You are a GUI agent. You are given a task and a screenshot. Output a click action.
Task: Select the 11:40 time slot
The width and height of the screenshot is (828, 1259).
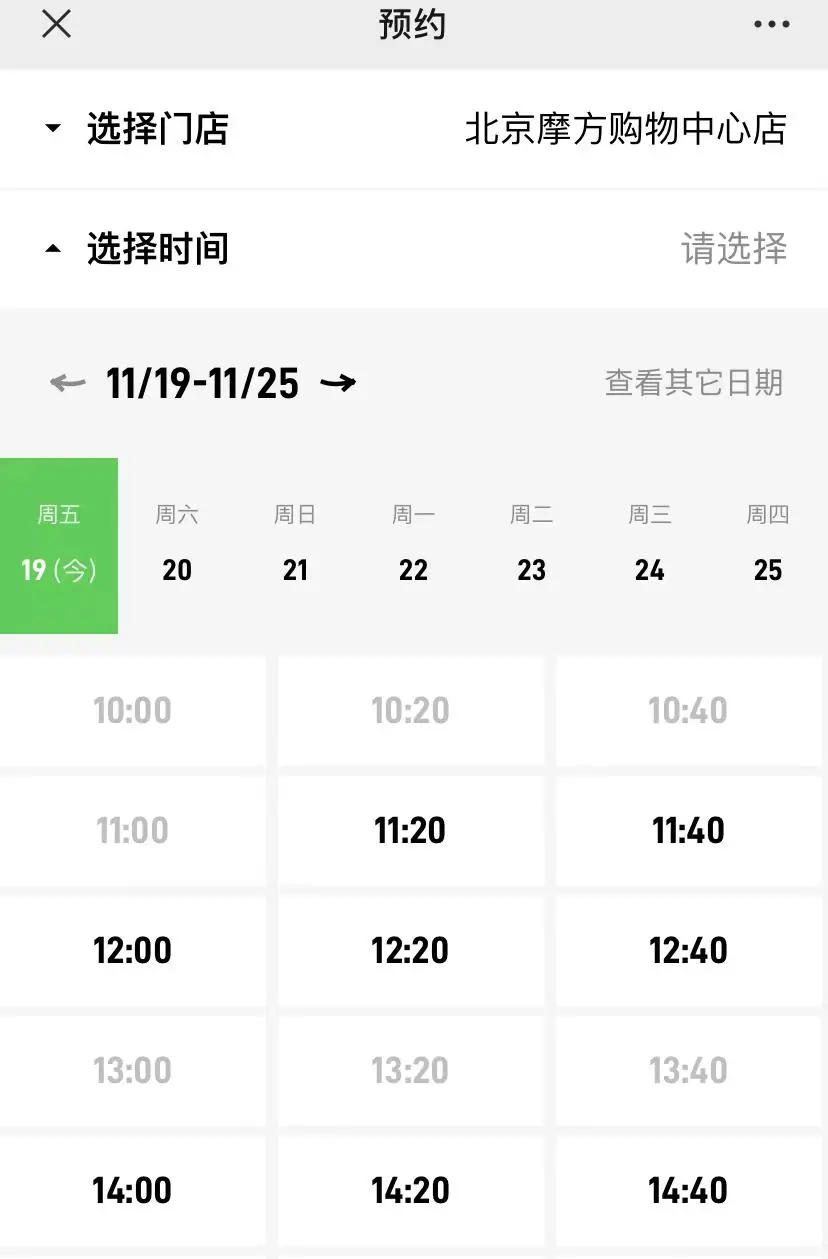[688, 831]
